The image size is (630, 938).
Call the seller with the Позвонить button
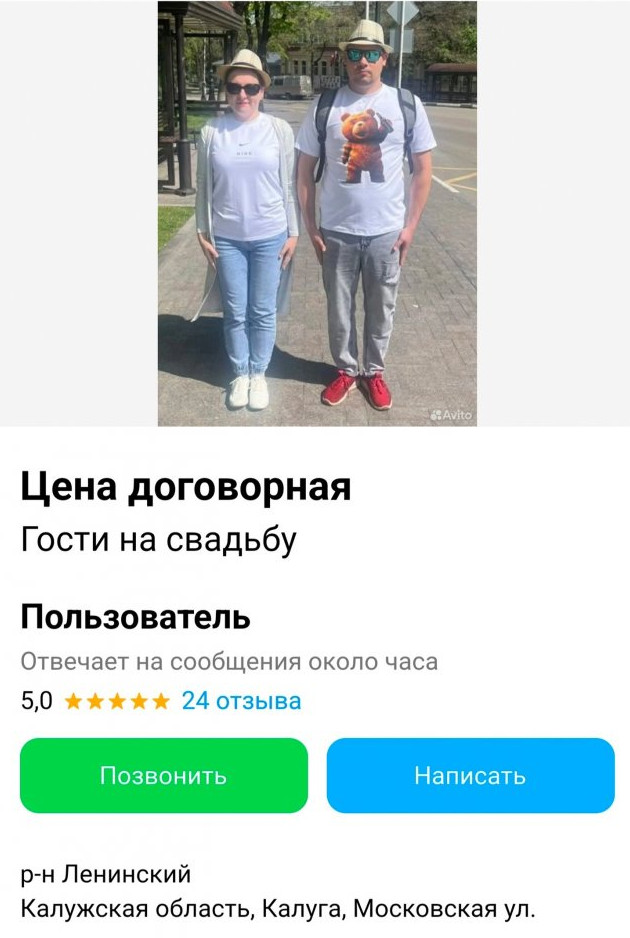164,776
